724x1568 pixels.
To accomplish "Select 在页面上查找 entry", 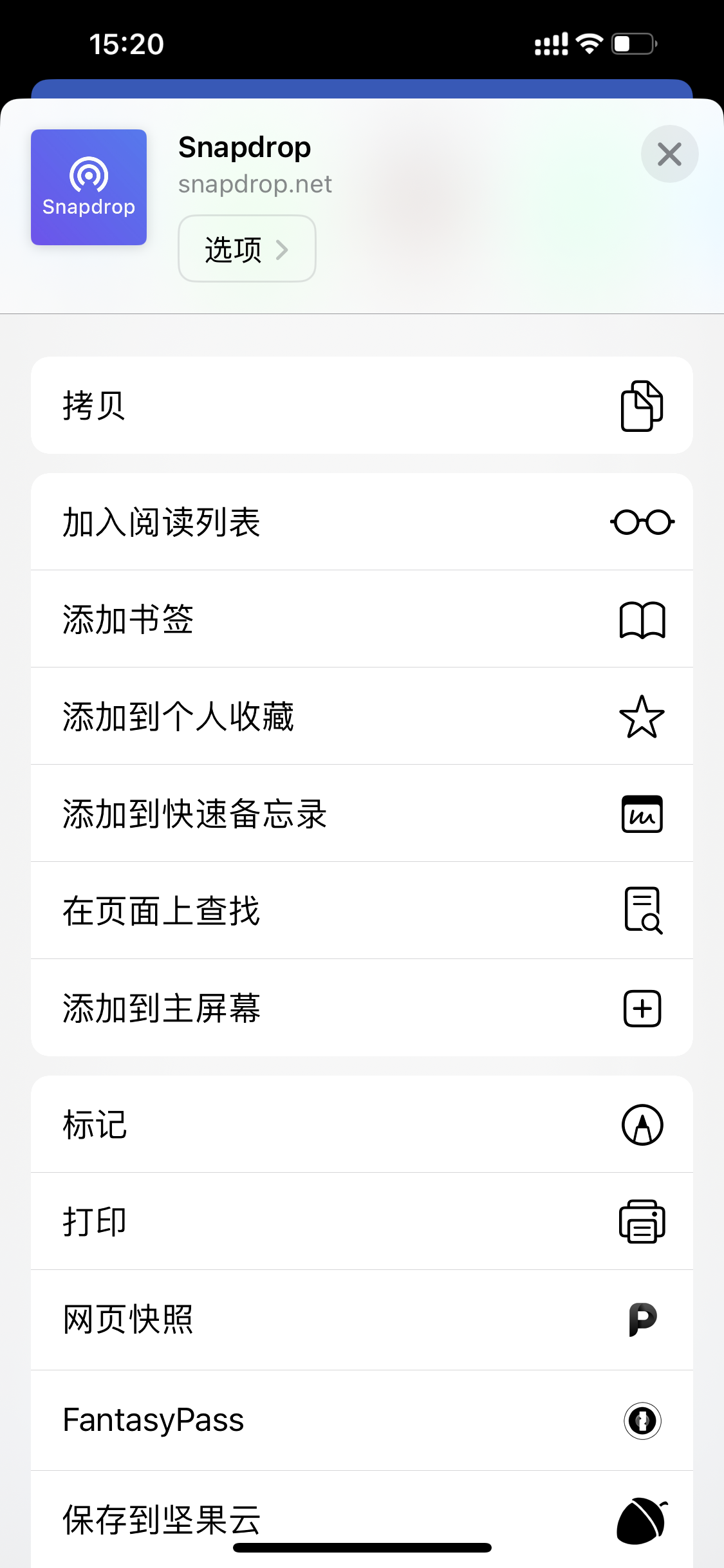I will click(x=257, y=911).
